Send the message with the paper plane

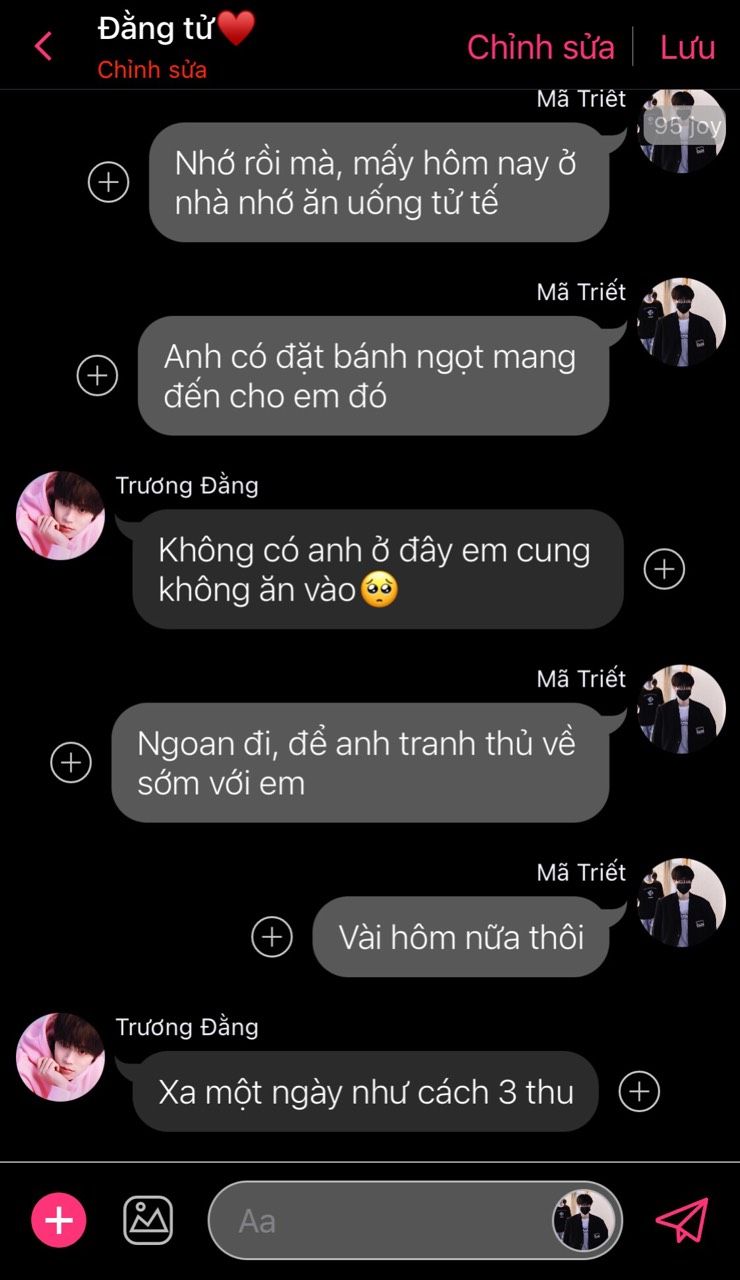point(682,1220)
